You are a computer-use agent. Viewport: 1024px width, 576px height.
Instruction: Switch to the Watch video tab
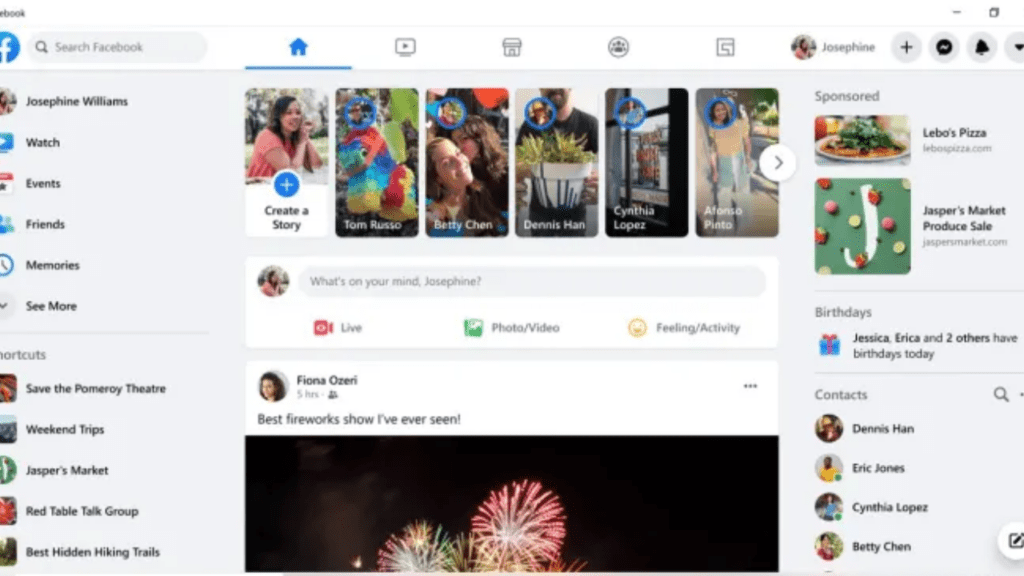coord(405,47)
